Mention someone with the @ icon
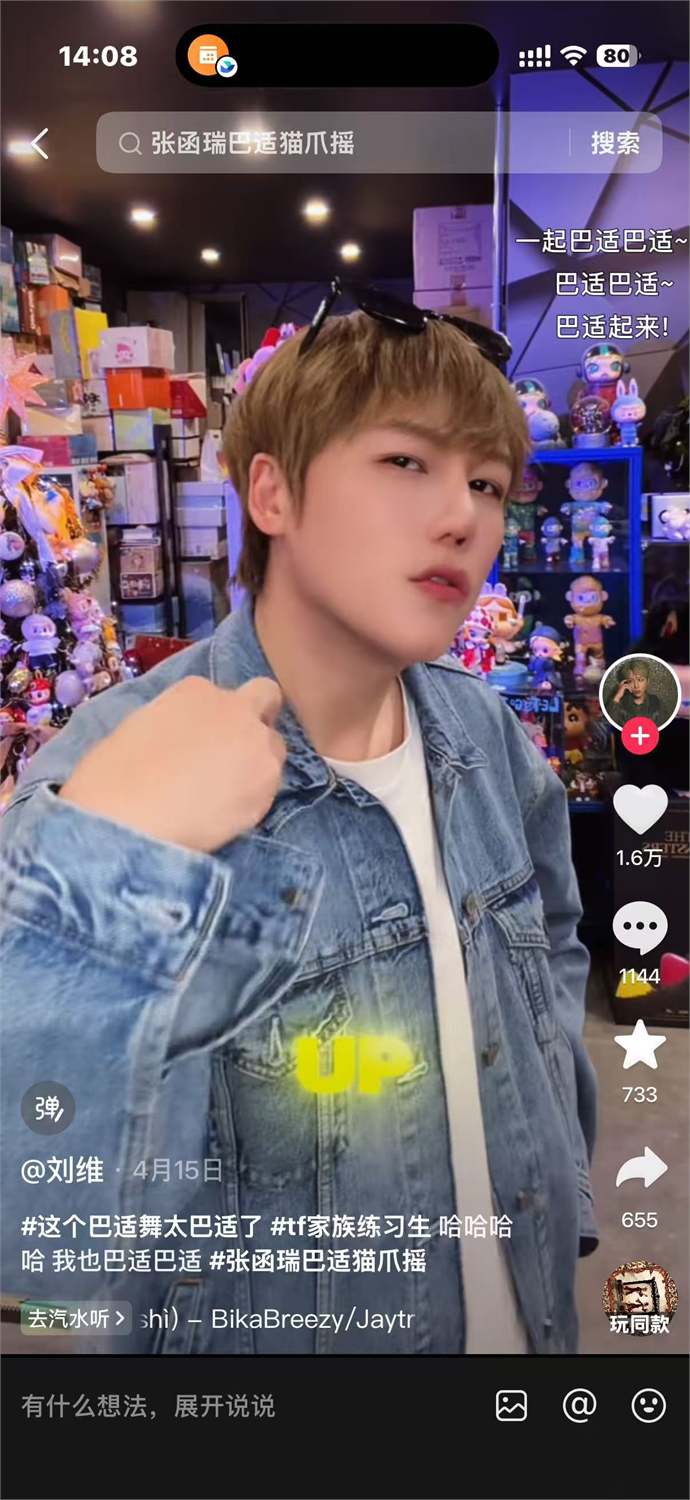The image size is (690, 1500). [580, 1406]
